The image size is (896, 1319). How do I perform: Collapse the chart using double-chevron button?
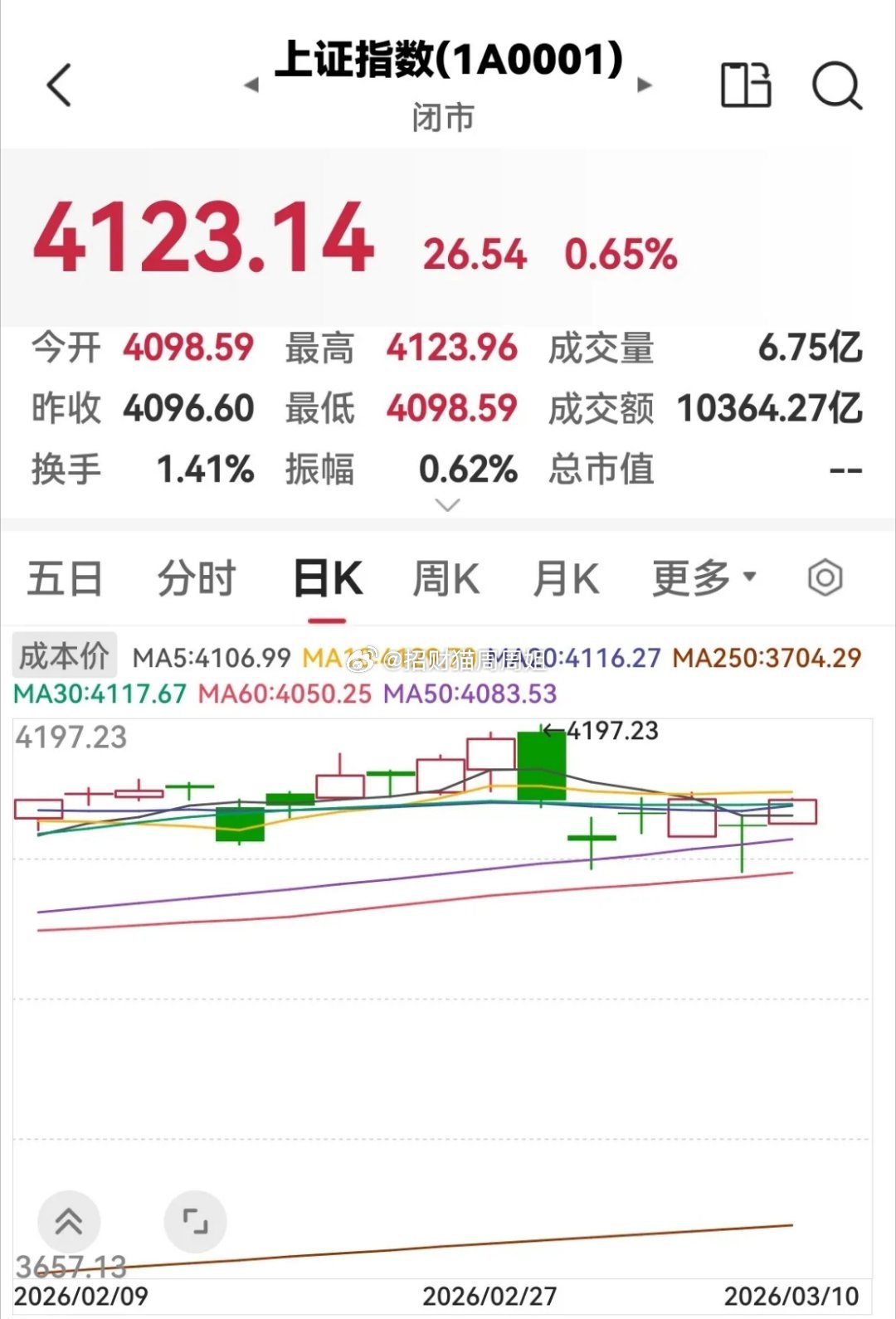coord(70,1219)
